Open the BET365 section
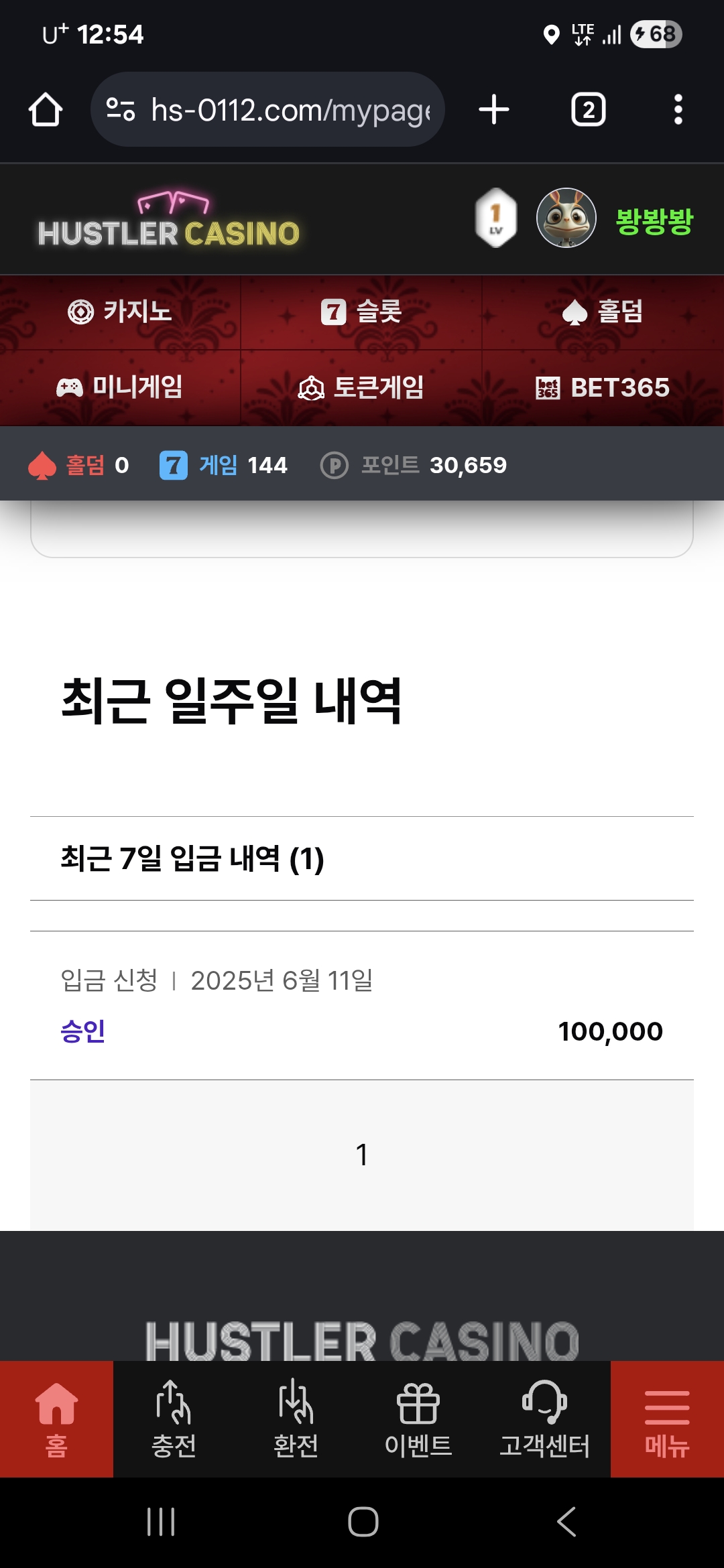The height and width of the screenshot is (1568, 724). pyautogui.click(x=603, y=387)
